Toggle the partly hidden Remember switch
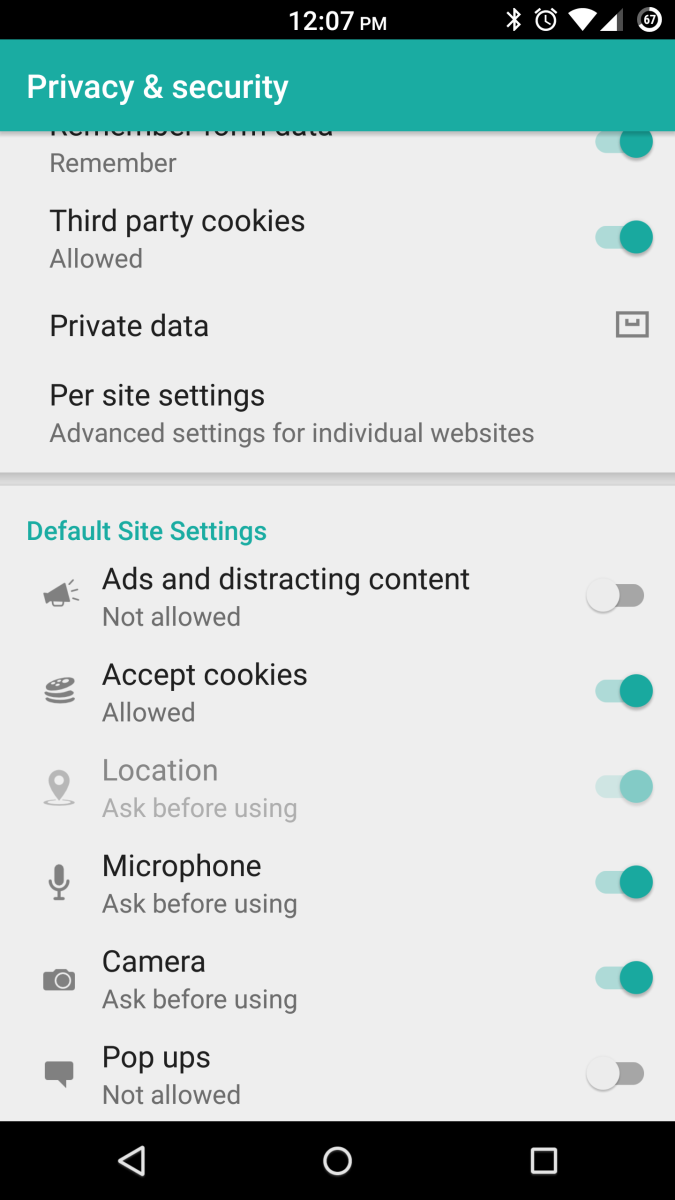Screen dimensions: 675x1200 [x=624, y=144]
